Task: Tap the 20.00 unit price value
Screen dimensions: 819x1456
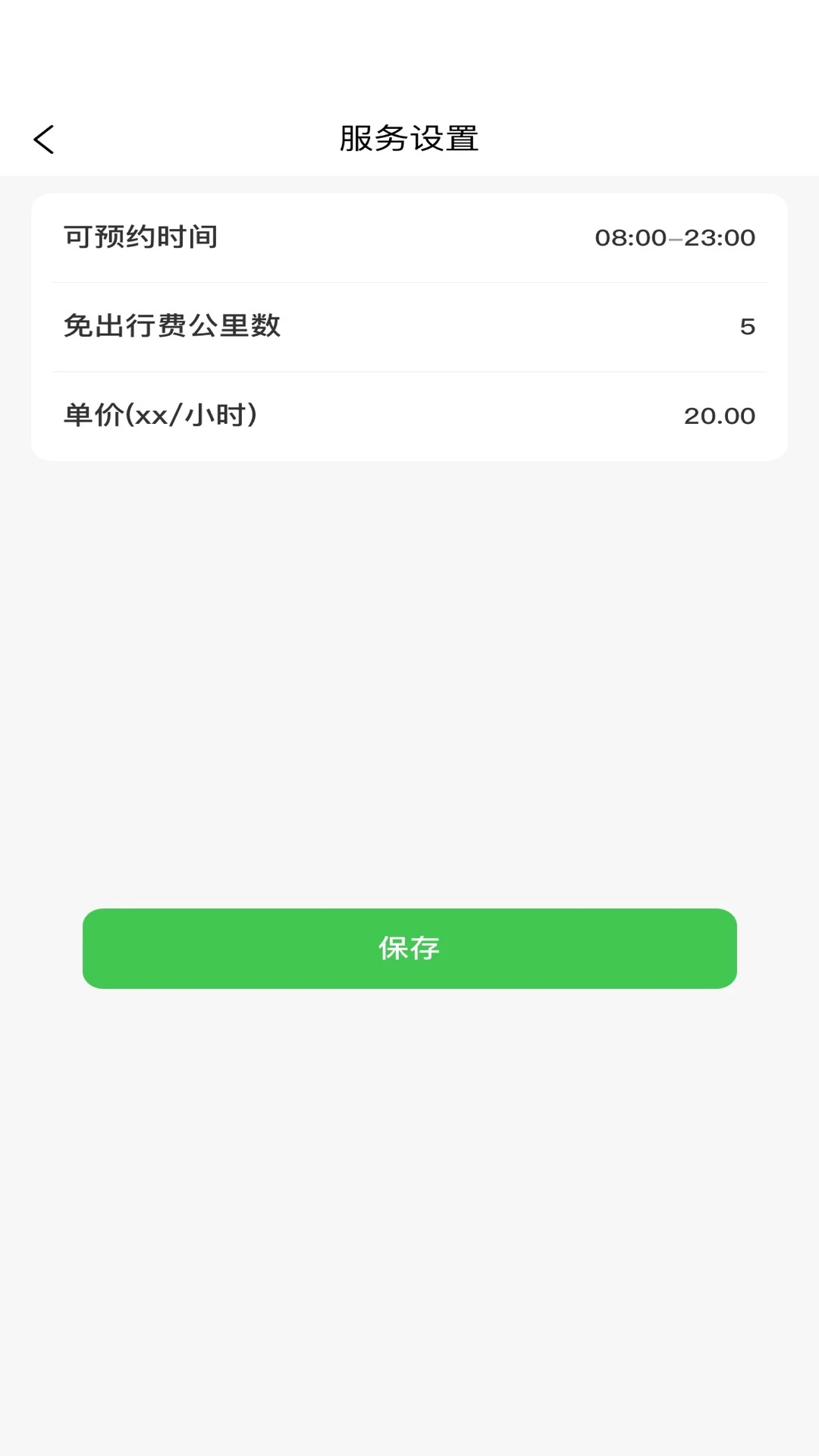Action: (721, 415)
